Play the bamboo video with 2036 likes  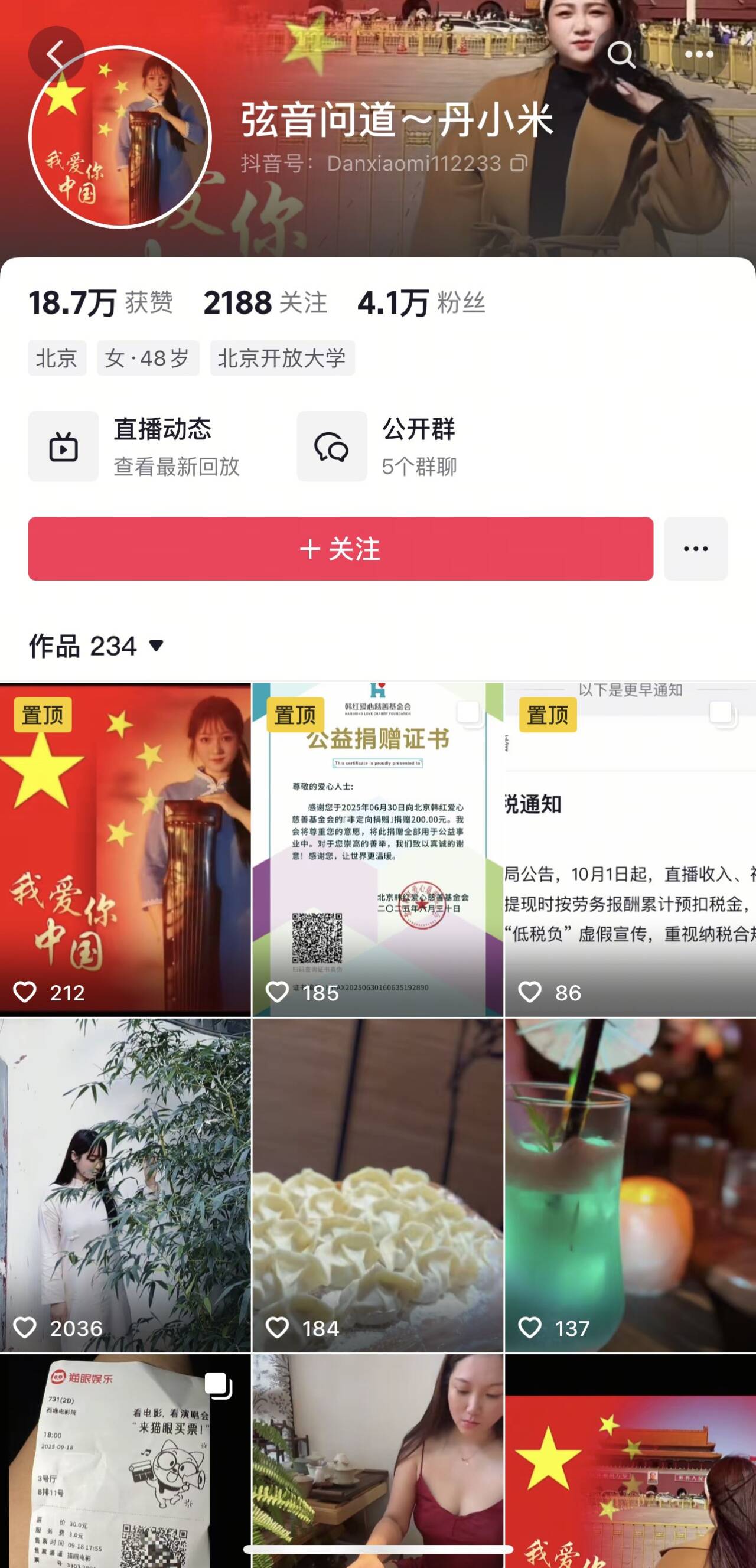(125, 1185)
